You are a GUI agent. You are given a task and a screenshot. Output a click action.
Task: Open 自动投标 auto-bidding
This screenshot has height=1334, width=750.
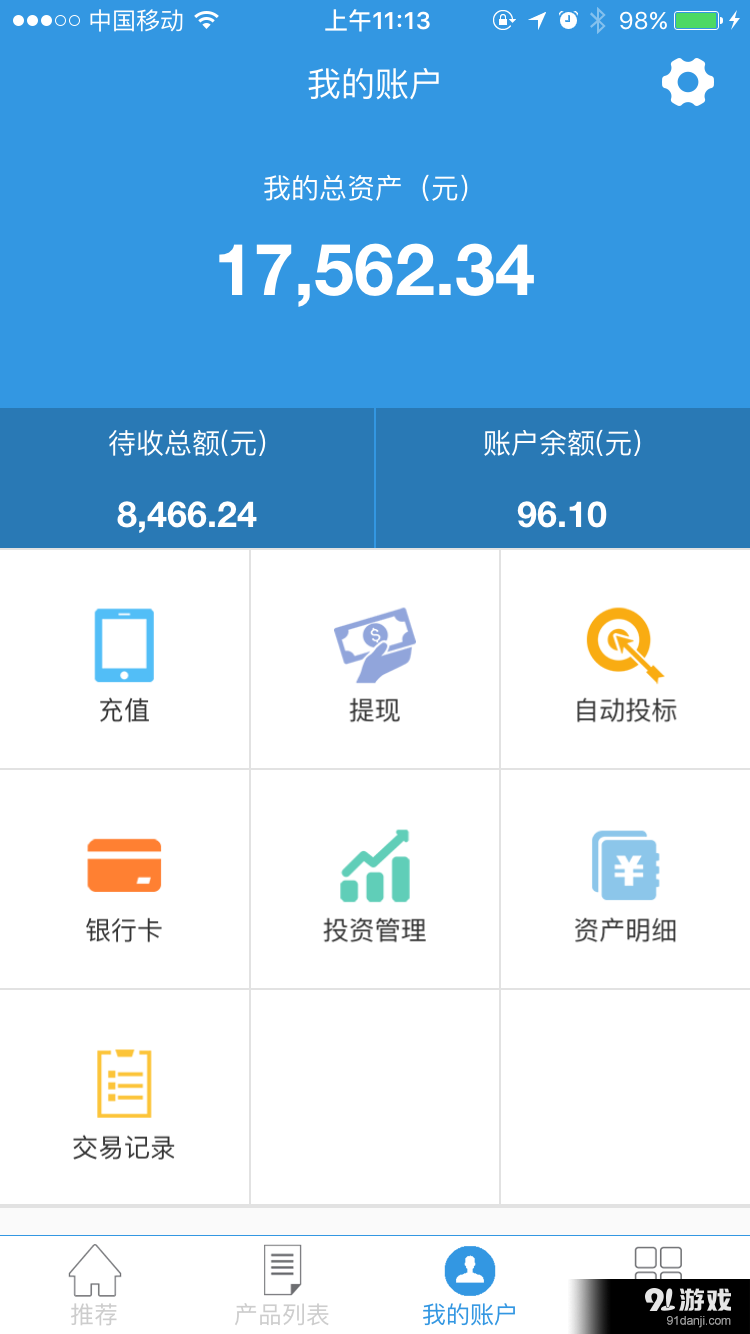click(x=625, y=662)
